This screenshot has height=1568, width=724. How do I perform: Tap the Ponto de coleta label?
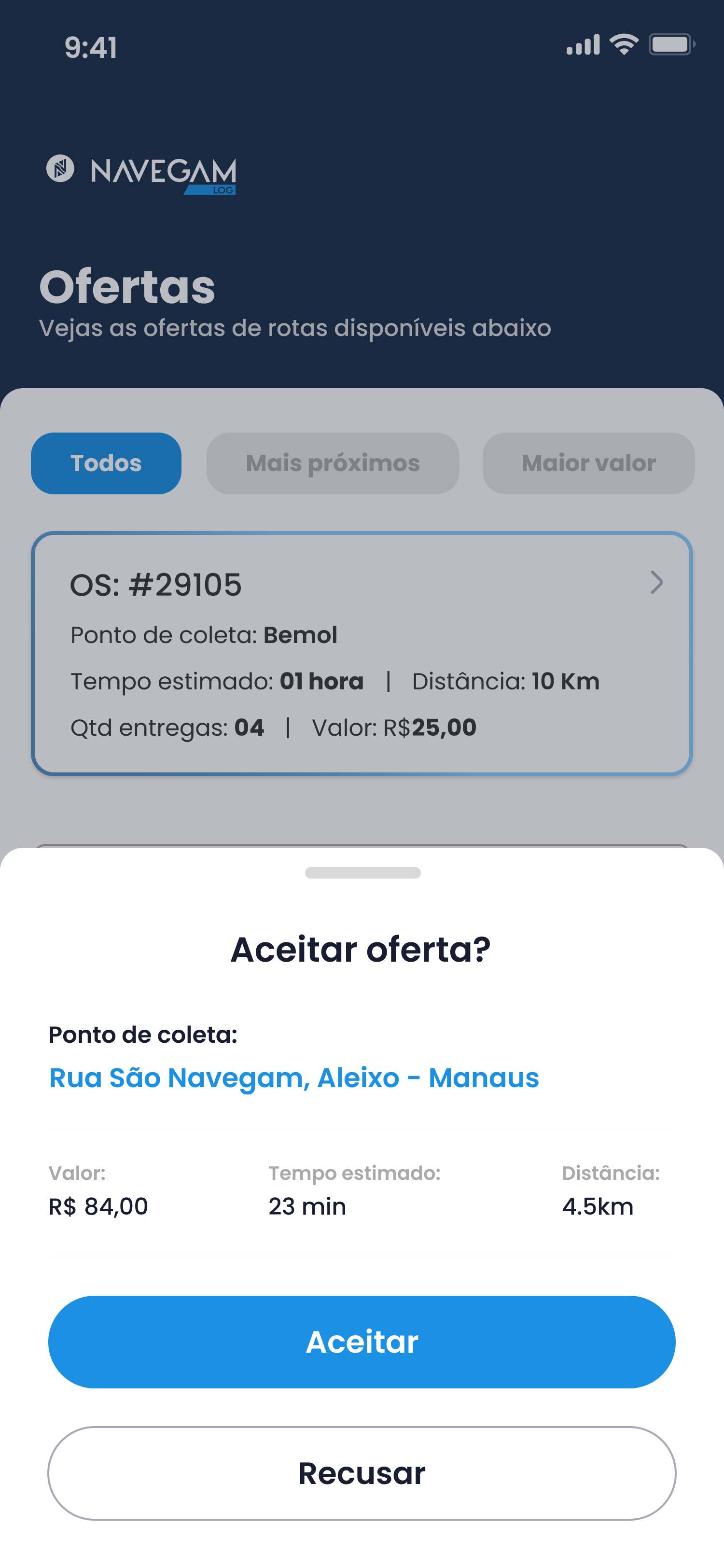point(143,1034)
